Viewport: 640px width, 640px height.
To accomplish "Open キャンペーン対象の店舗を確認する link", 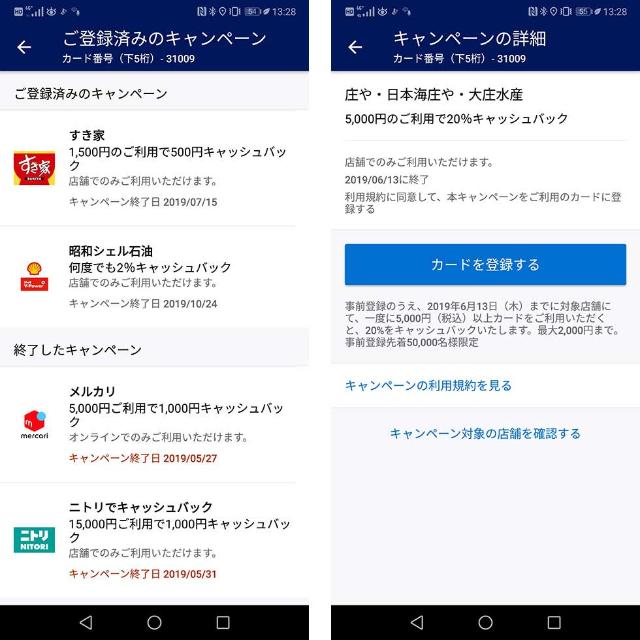I will [x=485, y=433].
